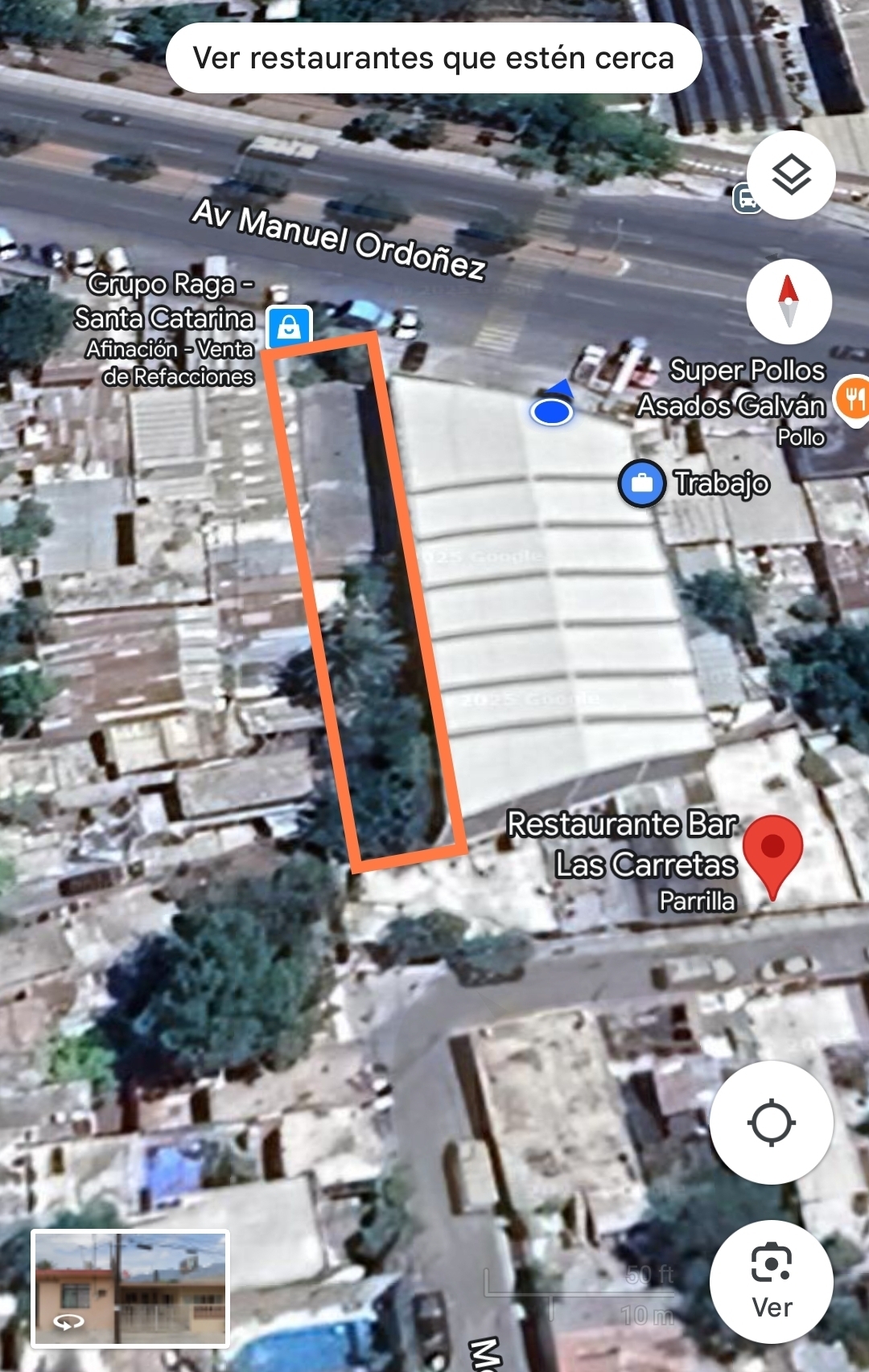Open the map layers selector
Screen dimensions: 869x1372
point(790,175)
